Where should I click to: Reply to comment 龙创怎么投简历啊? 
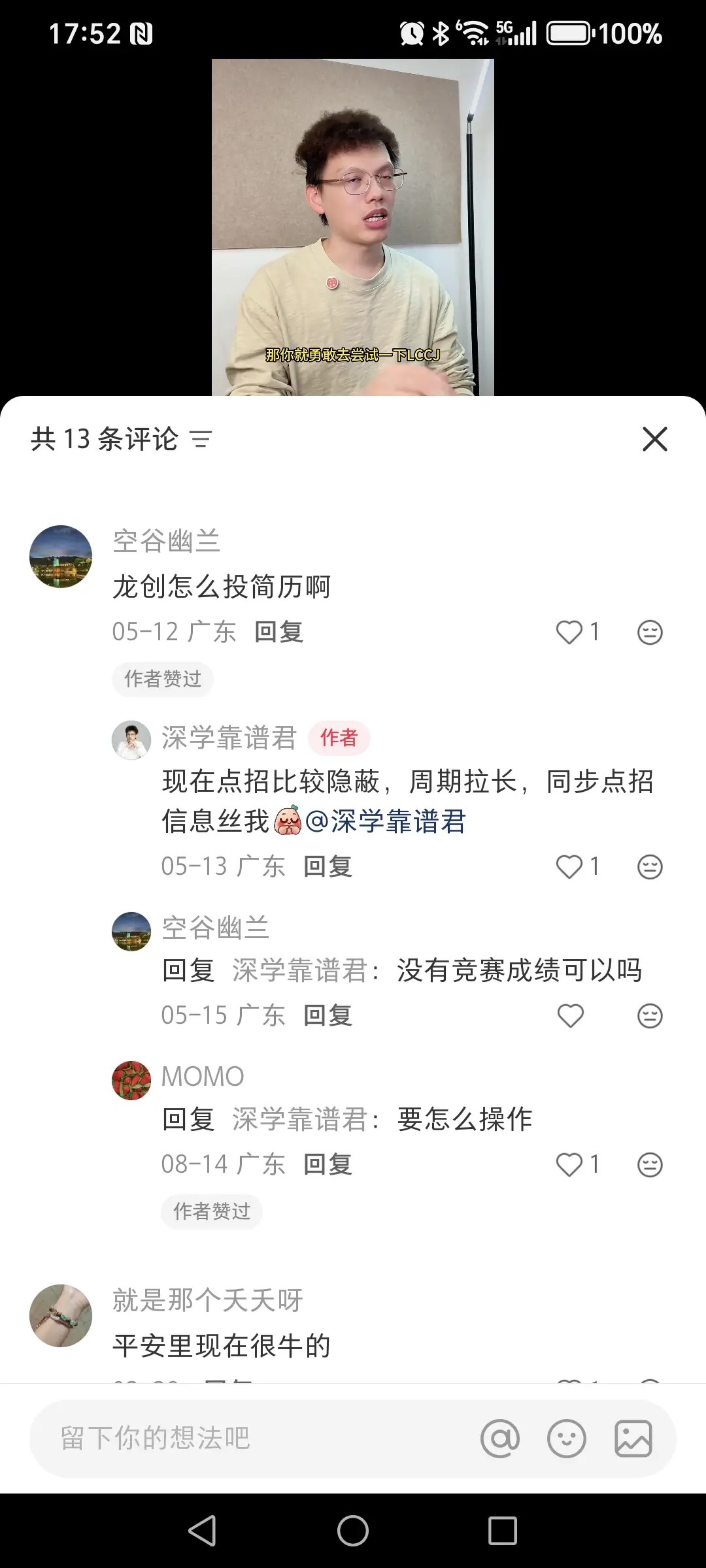278,632
